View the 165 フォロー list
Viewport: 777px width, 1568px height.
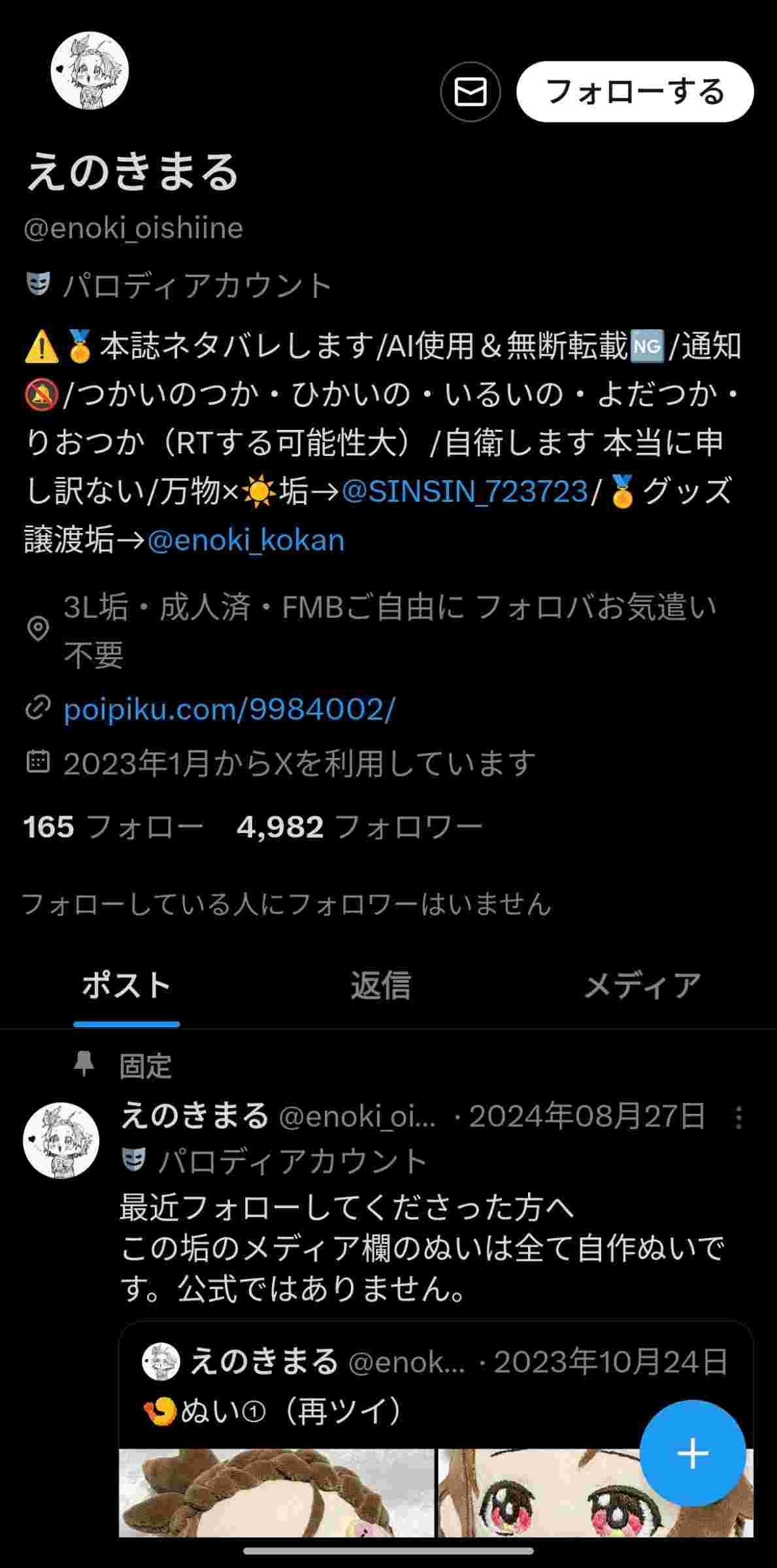pos(113,827)
